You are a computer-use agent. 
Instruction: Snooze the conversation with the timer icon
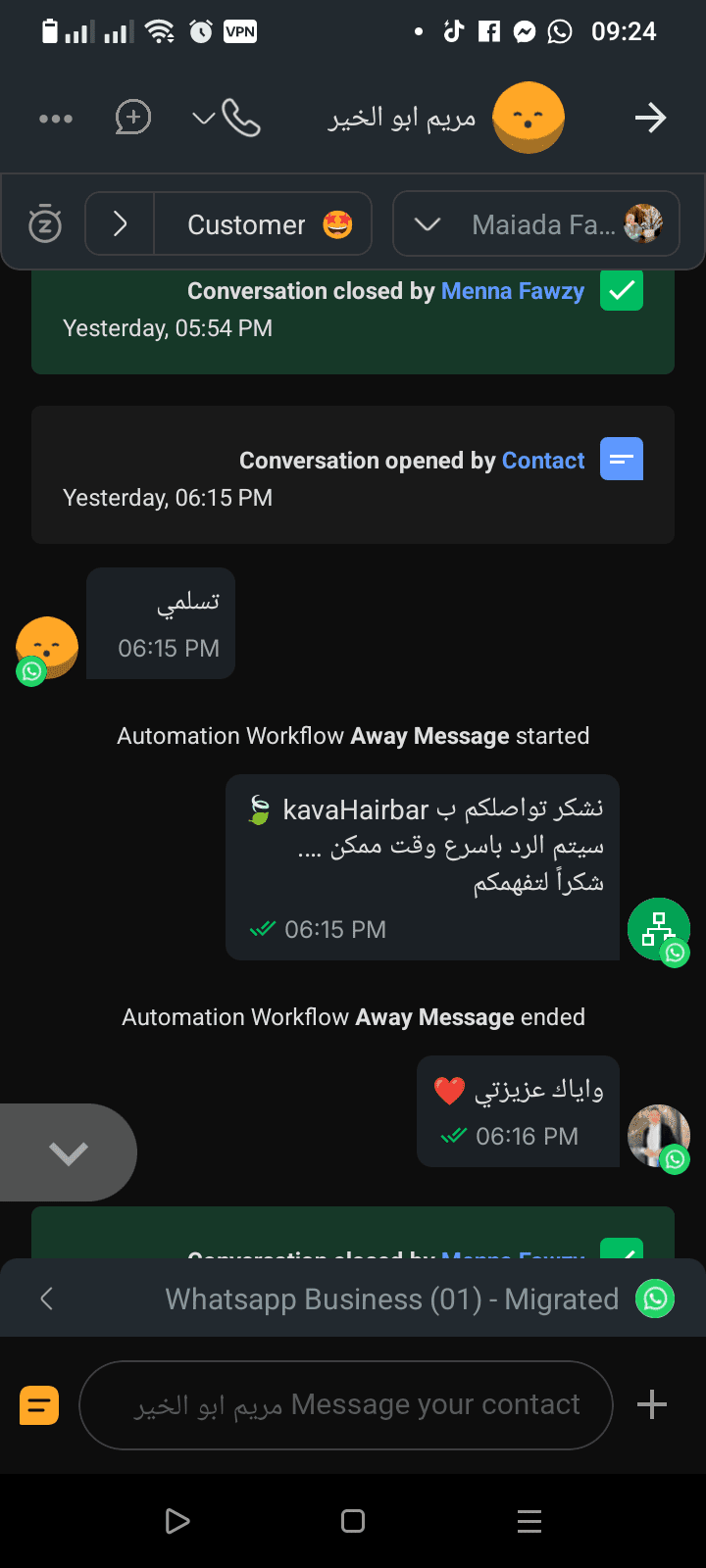click(45, 224)
